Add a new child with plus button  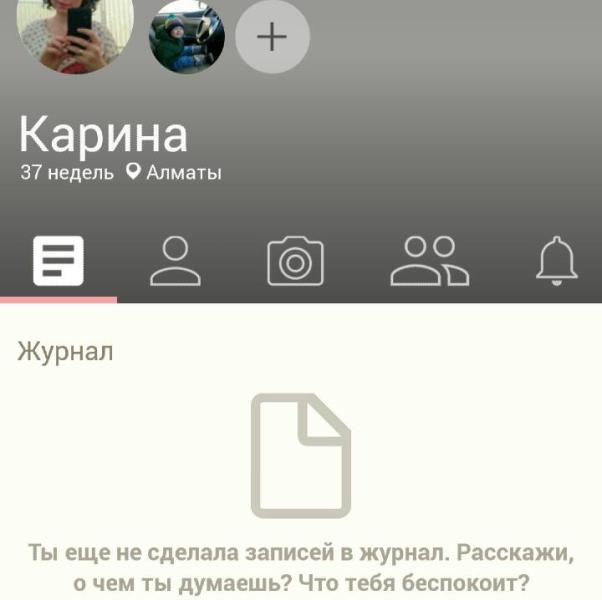(x=272, y=36)
